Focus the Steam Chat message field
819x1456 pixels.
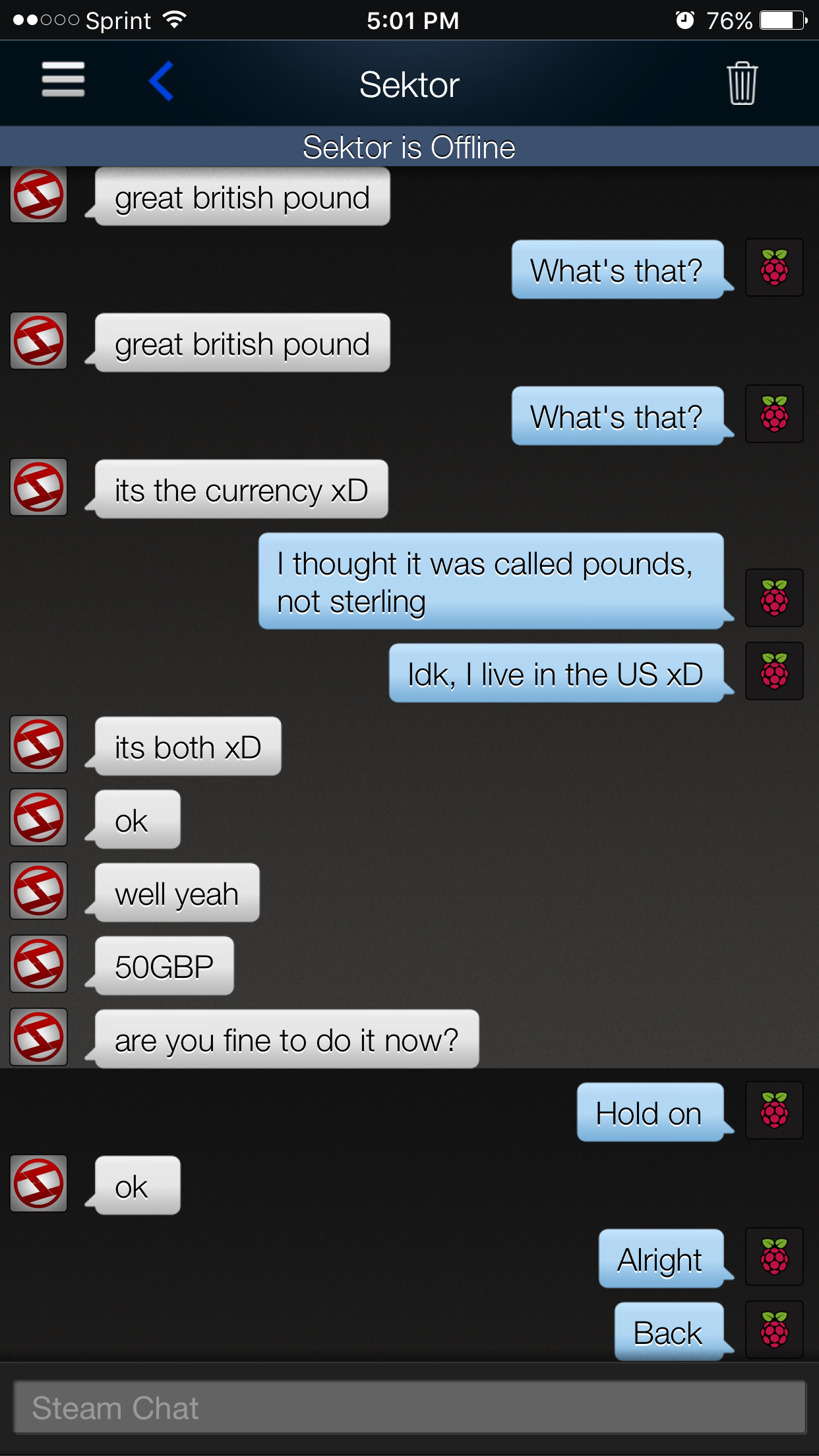point(409,1407)
